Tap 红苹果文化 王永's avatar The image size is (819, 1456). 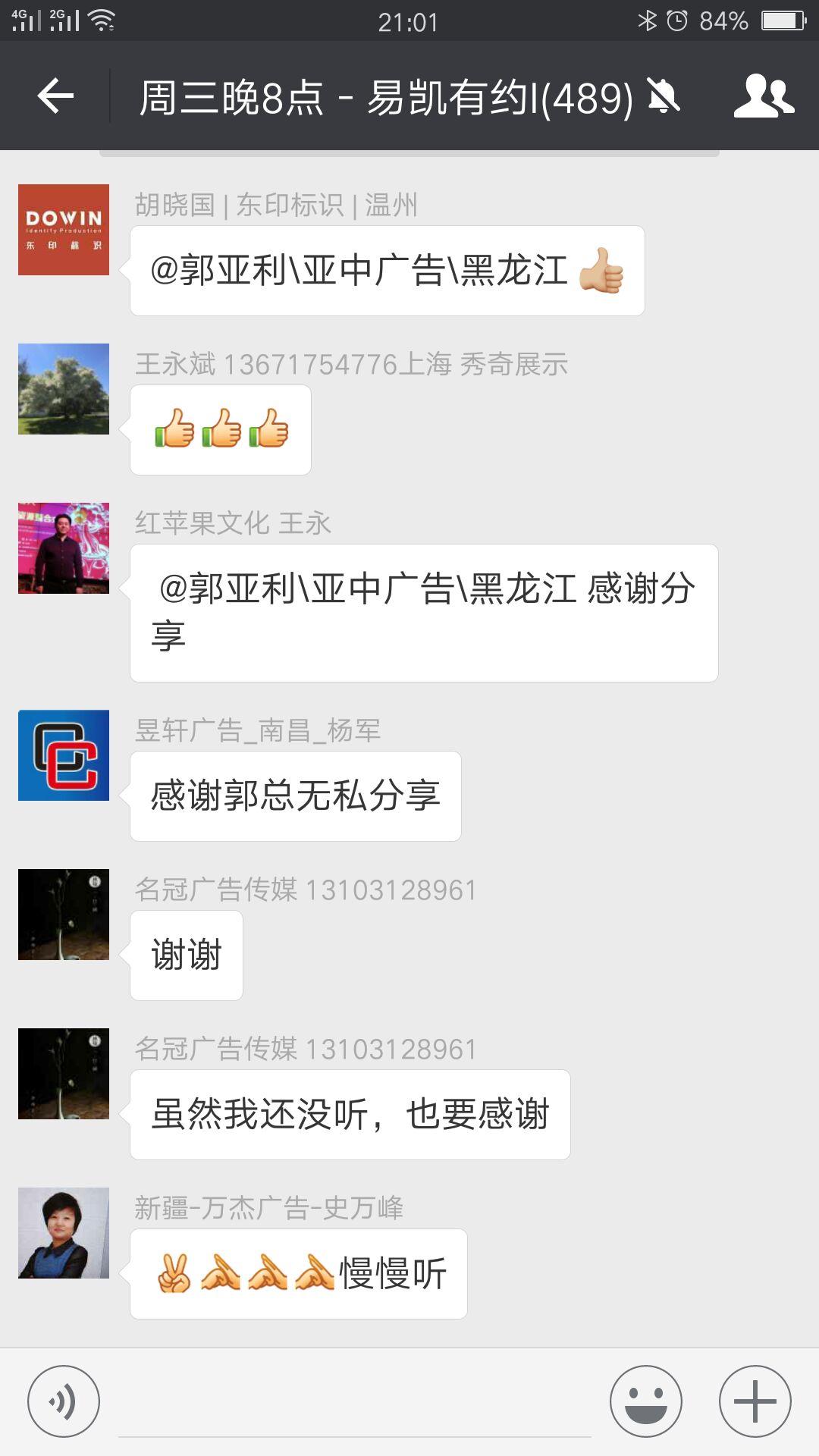coord(64,548)
